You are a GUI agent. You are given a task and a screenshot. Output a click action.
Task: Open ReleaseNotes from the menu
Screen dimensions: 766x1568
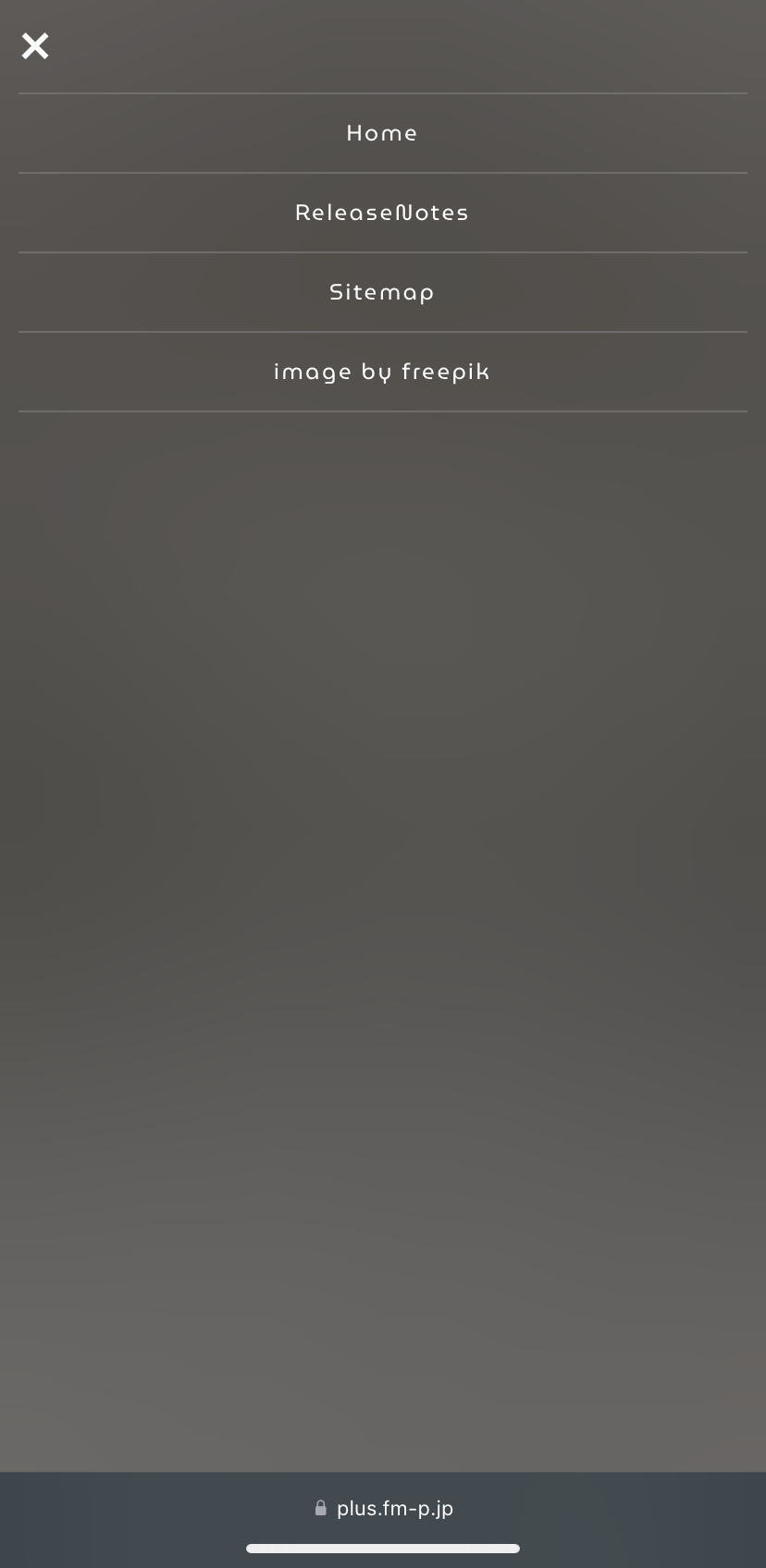point(382,213)
